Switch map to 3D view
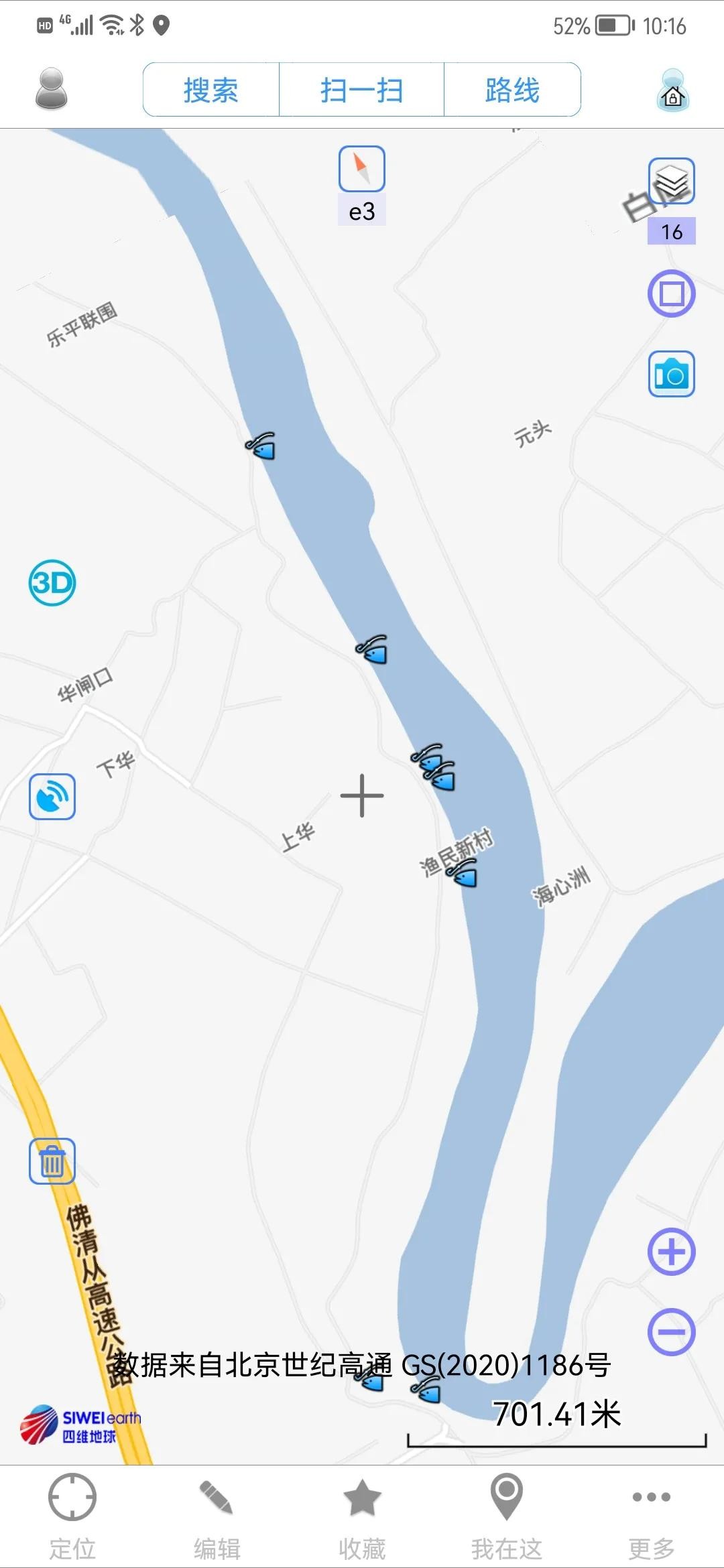 (52, 582)
